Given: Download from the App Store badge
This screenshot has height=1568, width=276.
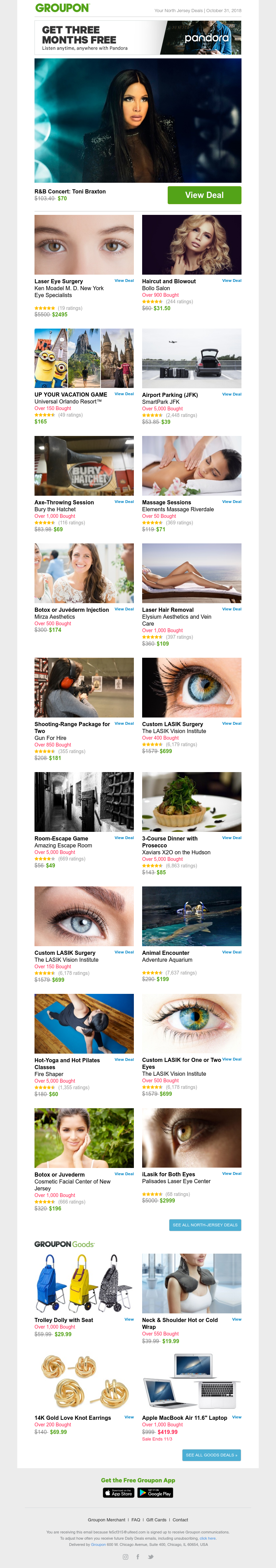Looking at the screenshot, I should (x=118, y=1493).
